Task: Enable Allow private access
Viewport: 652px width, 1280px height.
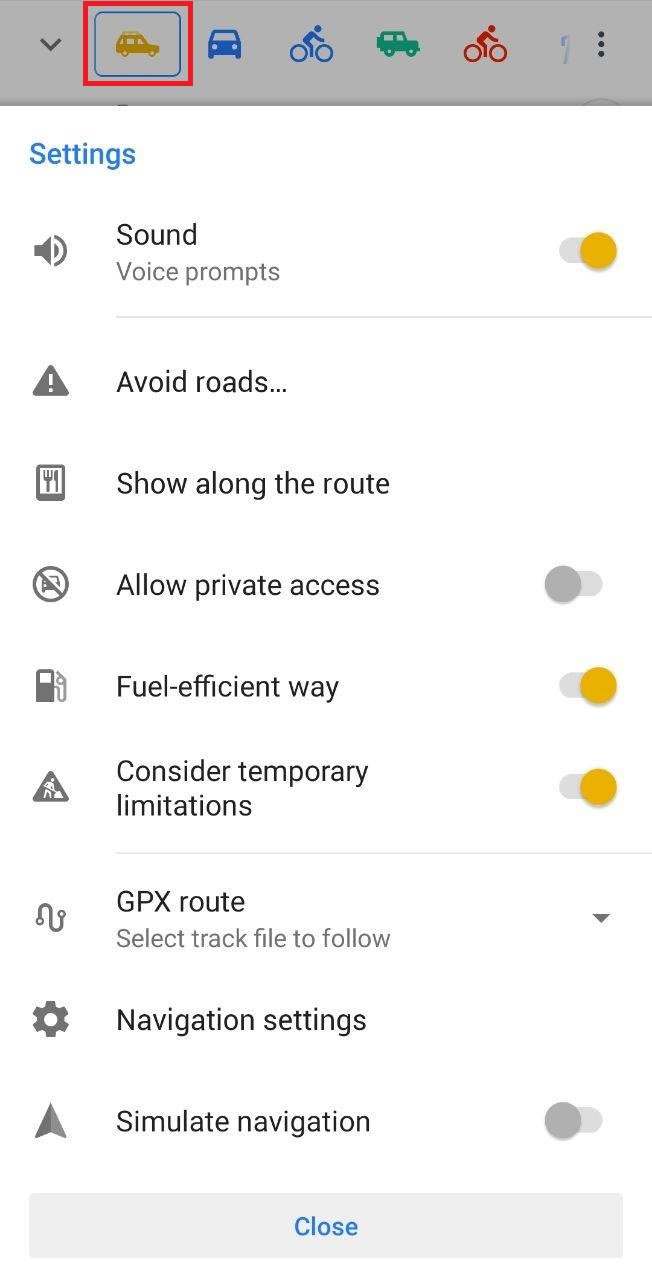Action: tap(574, 585)
